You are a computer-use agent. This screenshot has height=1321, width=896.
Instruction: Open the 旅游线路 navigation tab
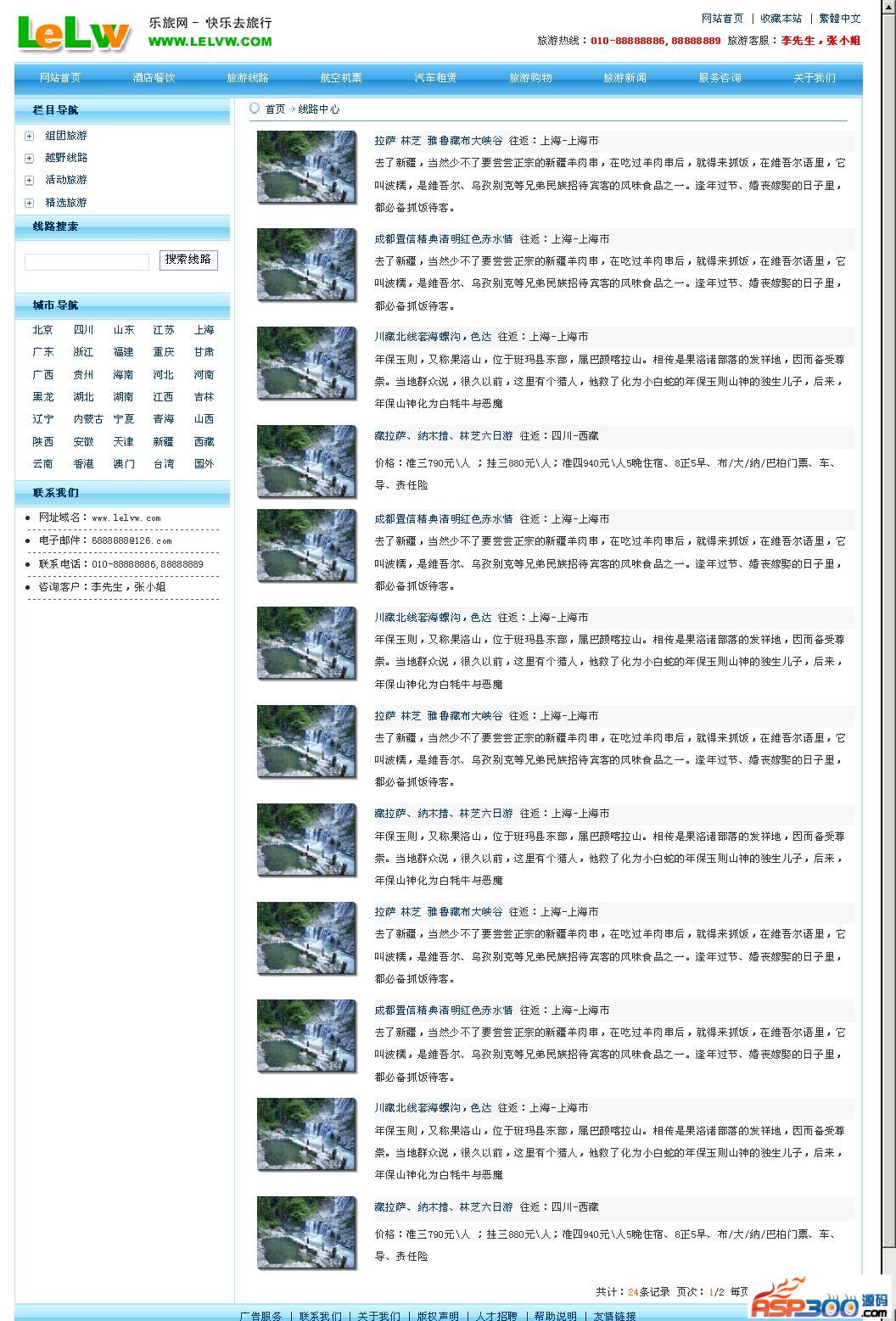(247, 77)
